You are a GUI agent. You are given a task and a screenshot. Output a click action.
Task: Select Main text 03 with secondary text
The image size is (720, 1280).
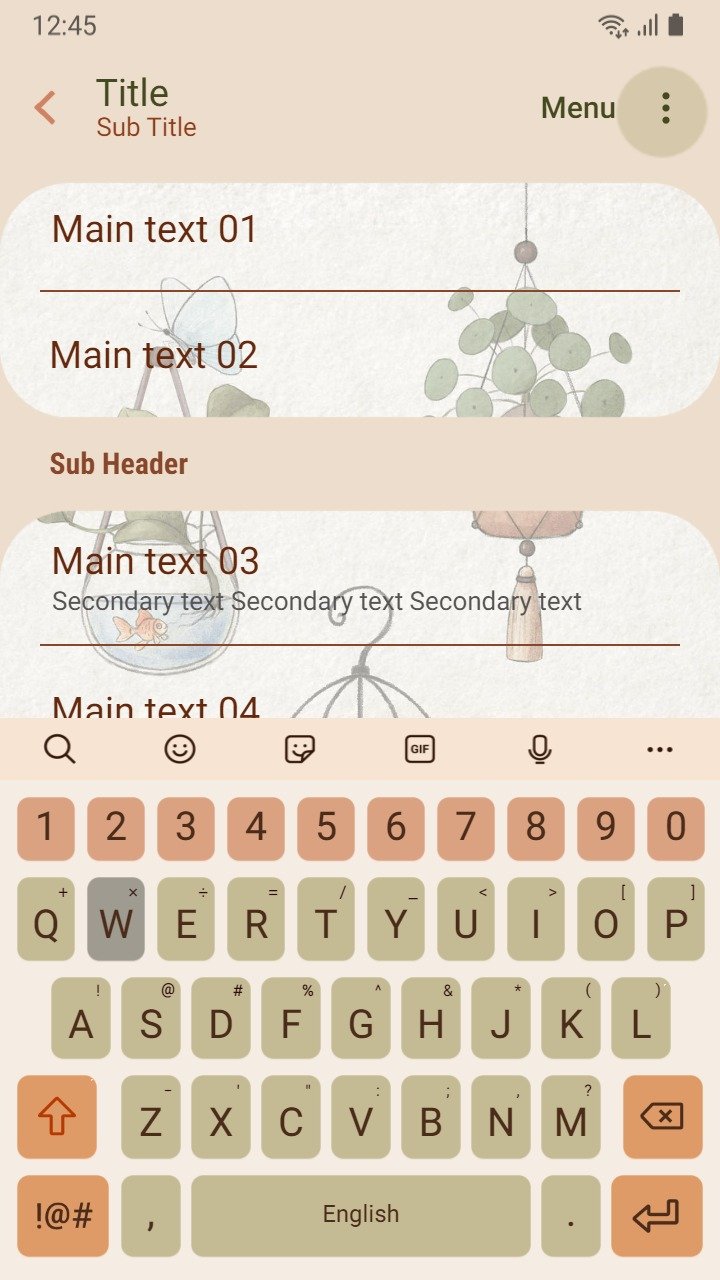[360, 578]
